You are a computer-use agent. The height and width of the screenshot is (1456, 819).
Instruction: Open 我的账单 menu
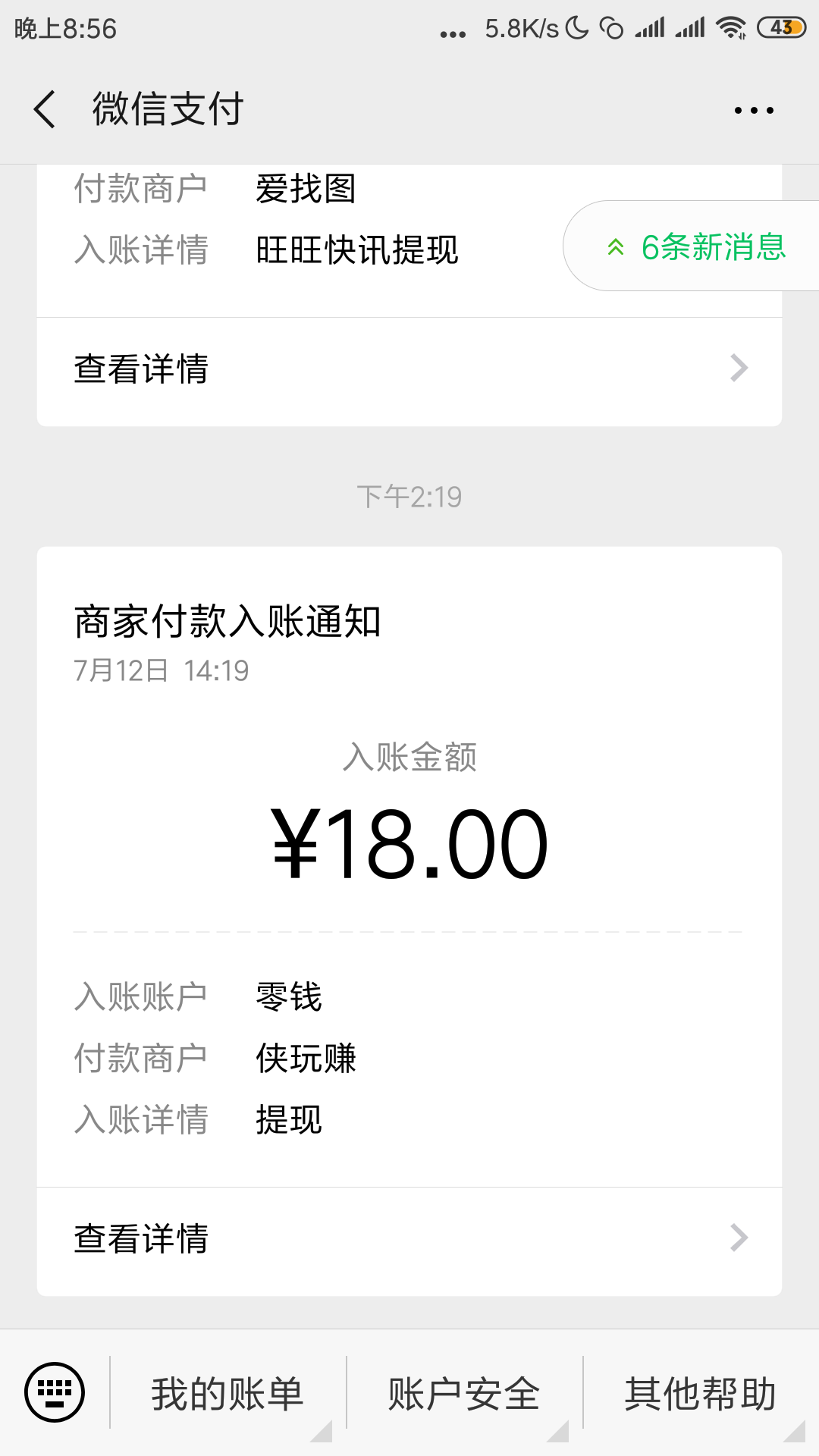[227, 1394]
